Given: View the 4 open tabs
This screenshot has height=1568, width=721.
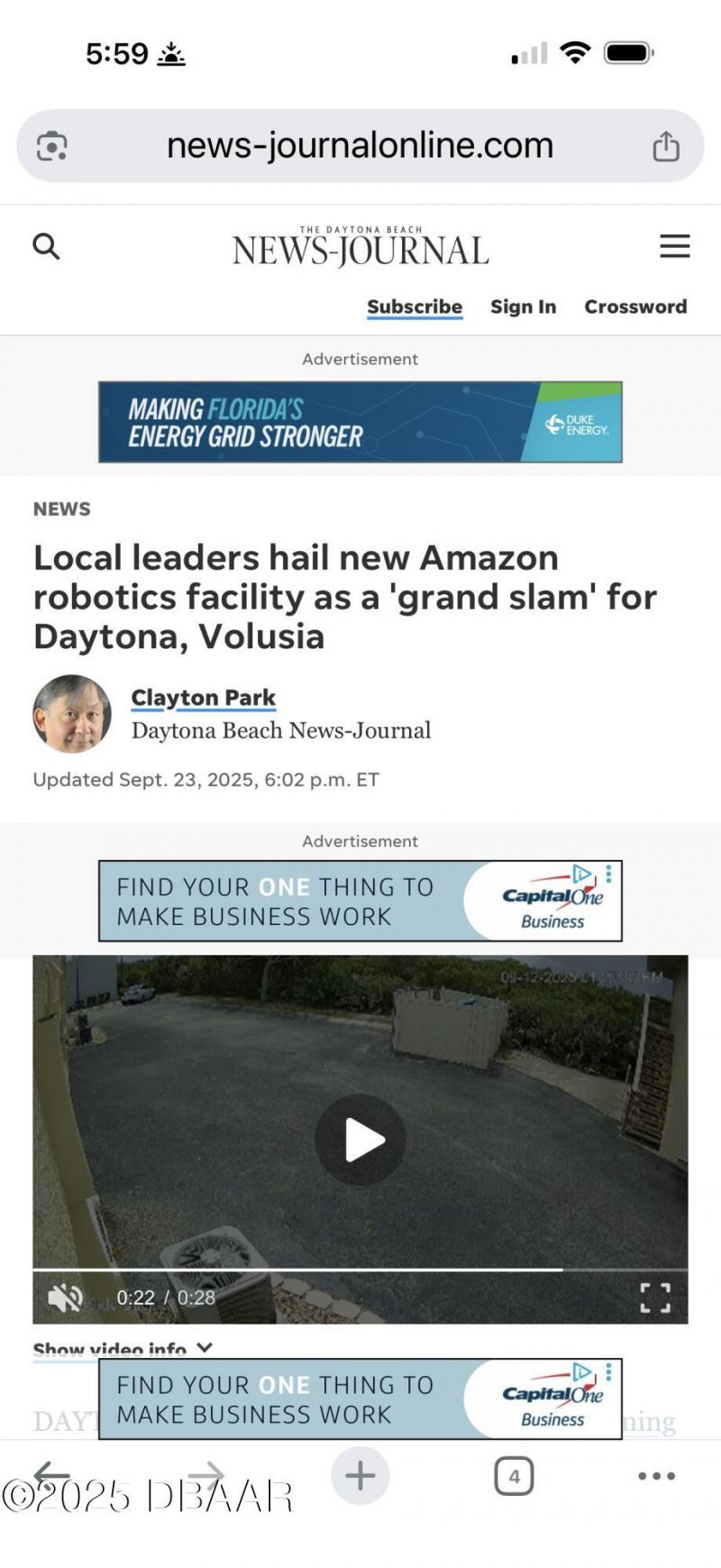Looking at the screenshot, I should click(514, 1476).
